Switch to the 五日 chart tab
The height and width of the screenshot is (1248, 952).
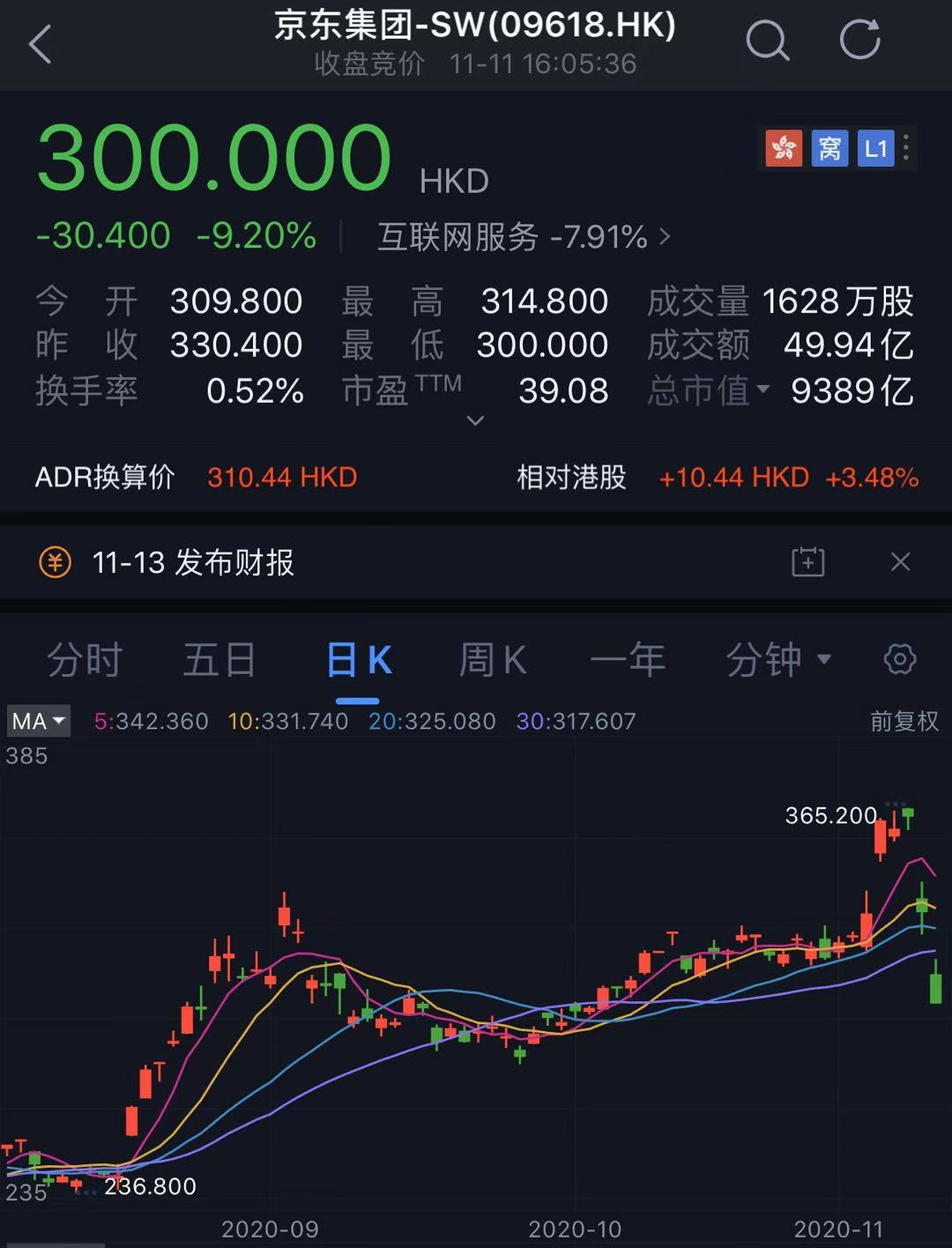point(219,660)
